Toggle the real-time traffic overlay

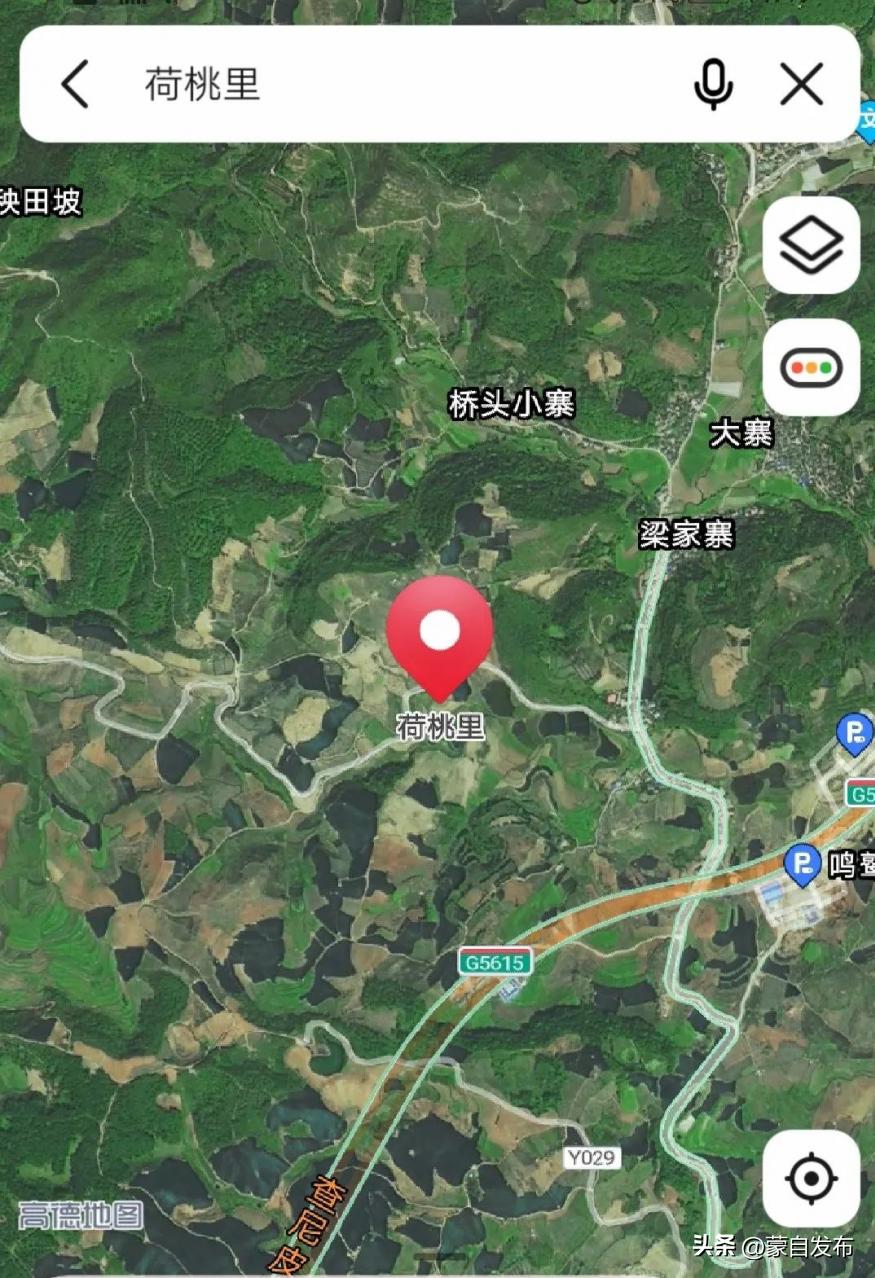[x=810, y=367]
